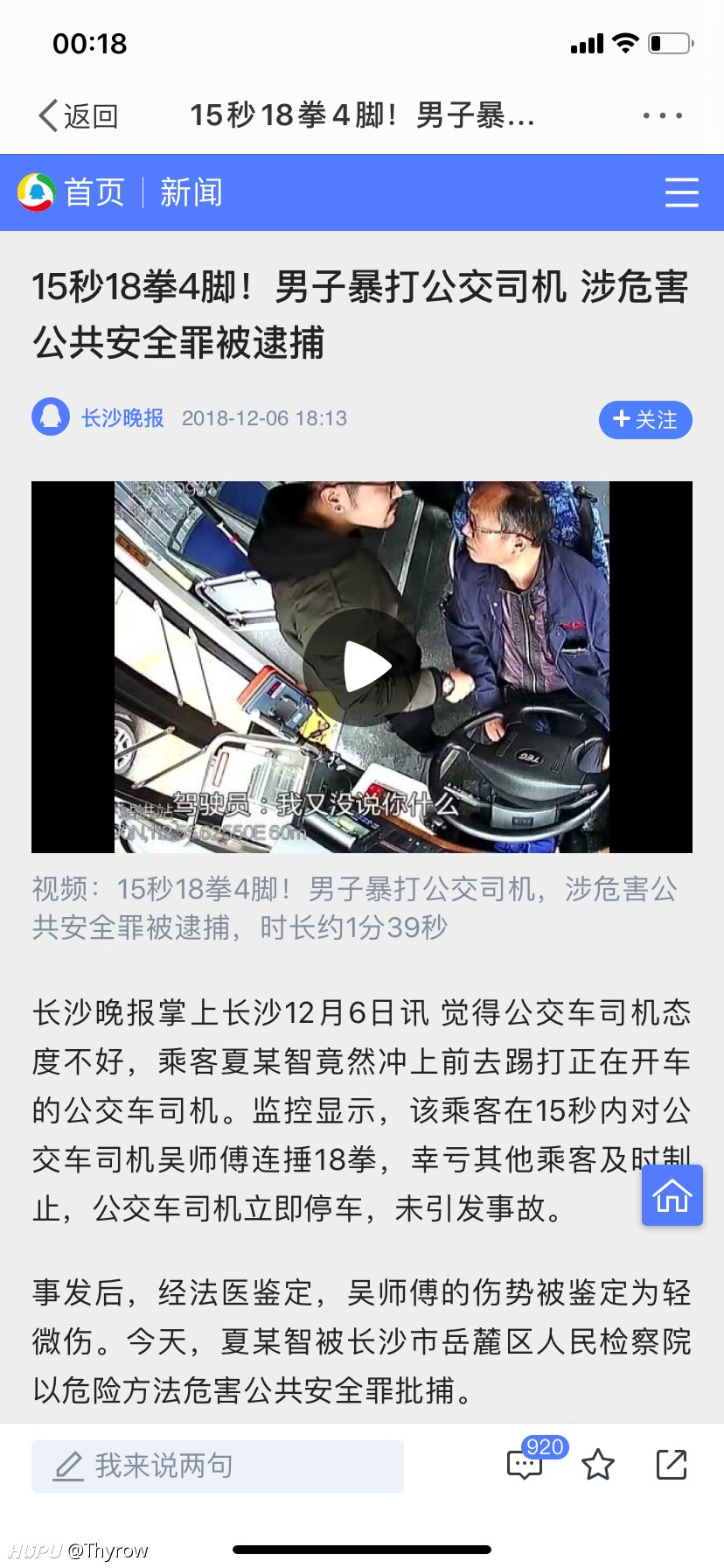The height and width of the screenshot is (1568, 724).
Task: Tap the floating home icon button
Action: 672,1195
